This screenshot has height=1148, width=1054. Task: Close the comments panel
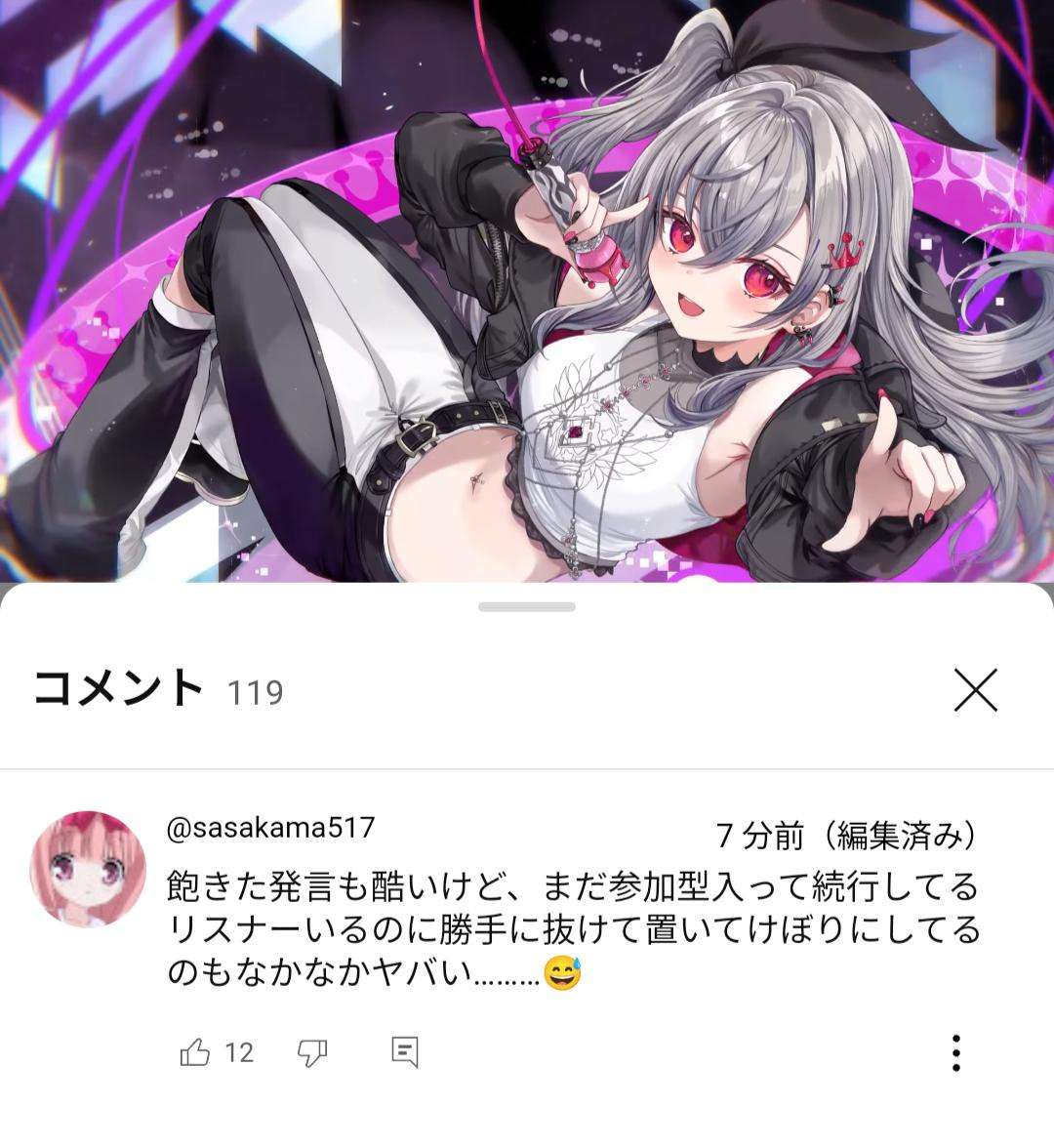click(x=975, y=691)
